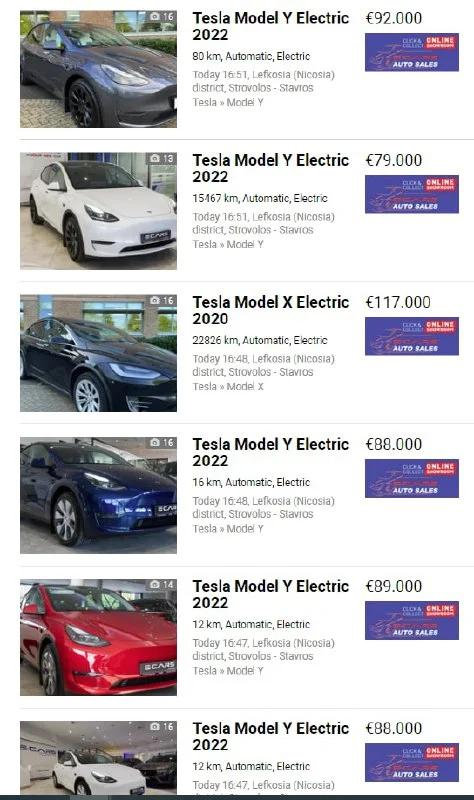View photo of the white 15467 km Tesla
Screen dimensions: 474x800
(98, 211)
